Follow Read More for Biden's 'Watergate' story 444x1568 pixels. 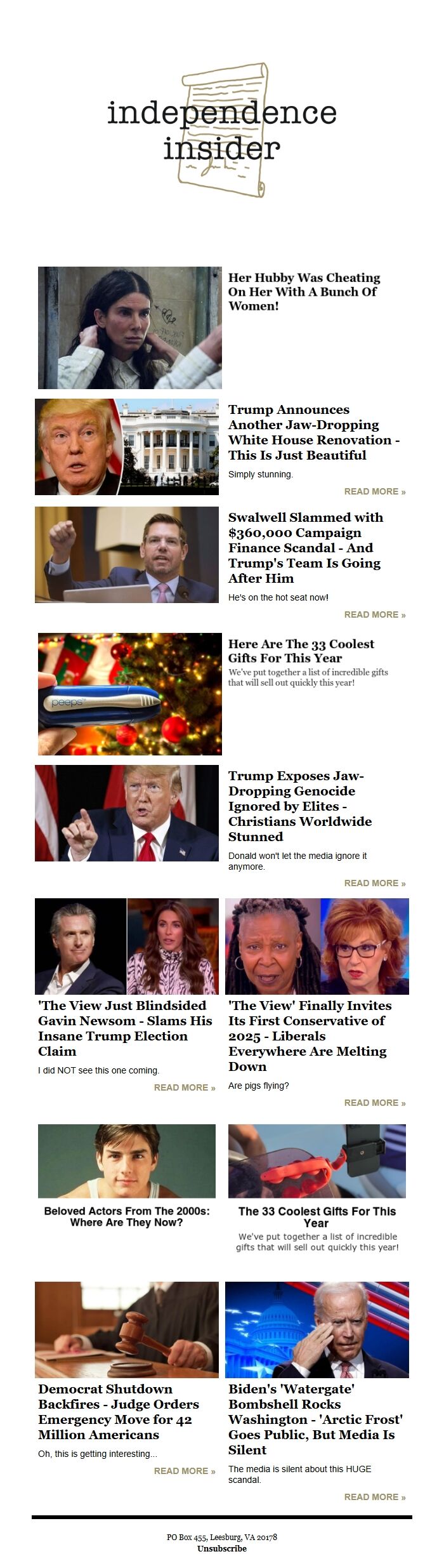click(x=374, y=1497)
